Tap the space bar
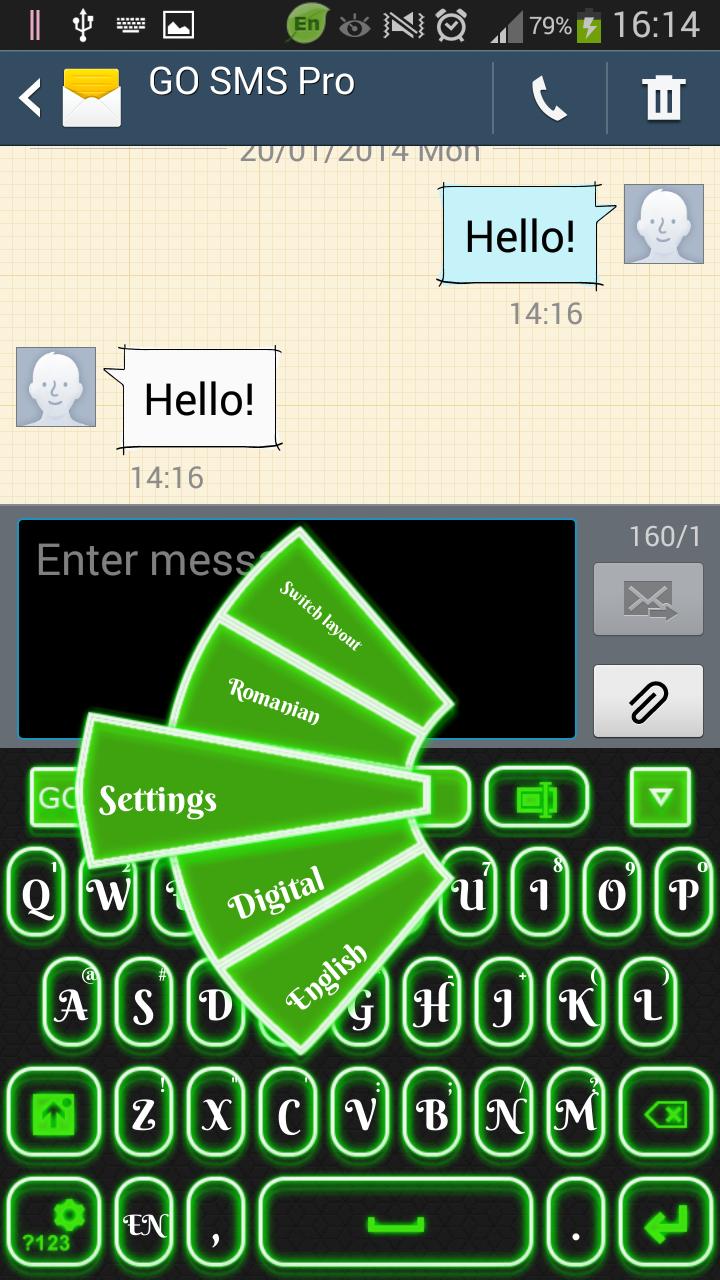Image resolution: width=720 pixels, height=1280 pixels. coord(395,1225)
